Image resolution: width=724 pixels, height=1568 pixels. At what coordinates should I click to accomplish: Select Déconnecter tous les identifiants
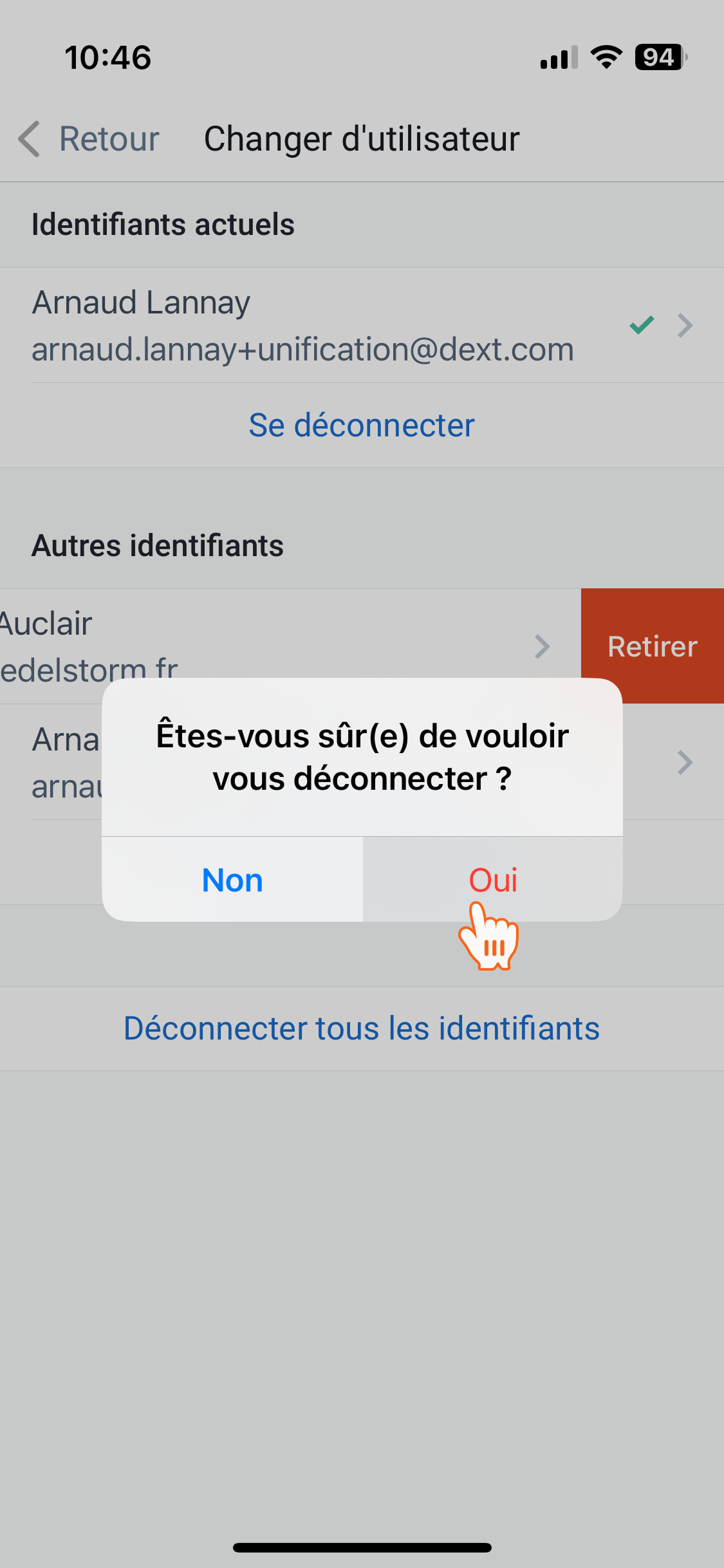pos(362,1028)
